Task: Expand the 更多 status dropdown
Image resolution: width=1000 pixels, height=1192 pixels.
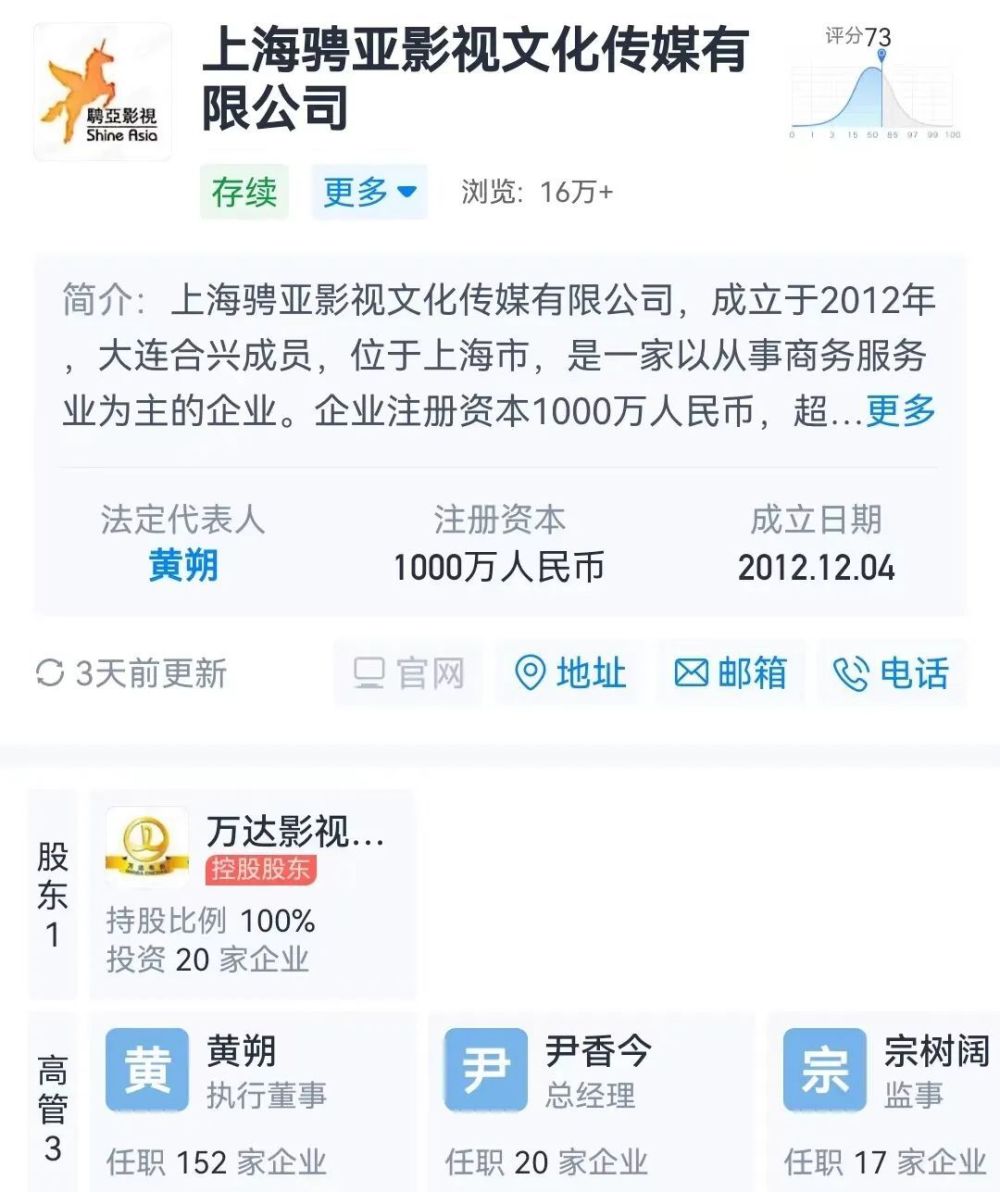Action: pos(370,192)
